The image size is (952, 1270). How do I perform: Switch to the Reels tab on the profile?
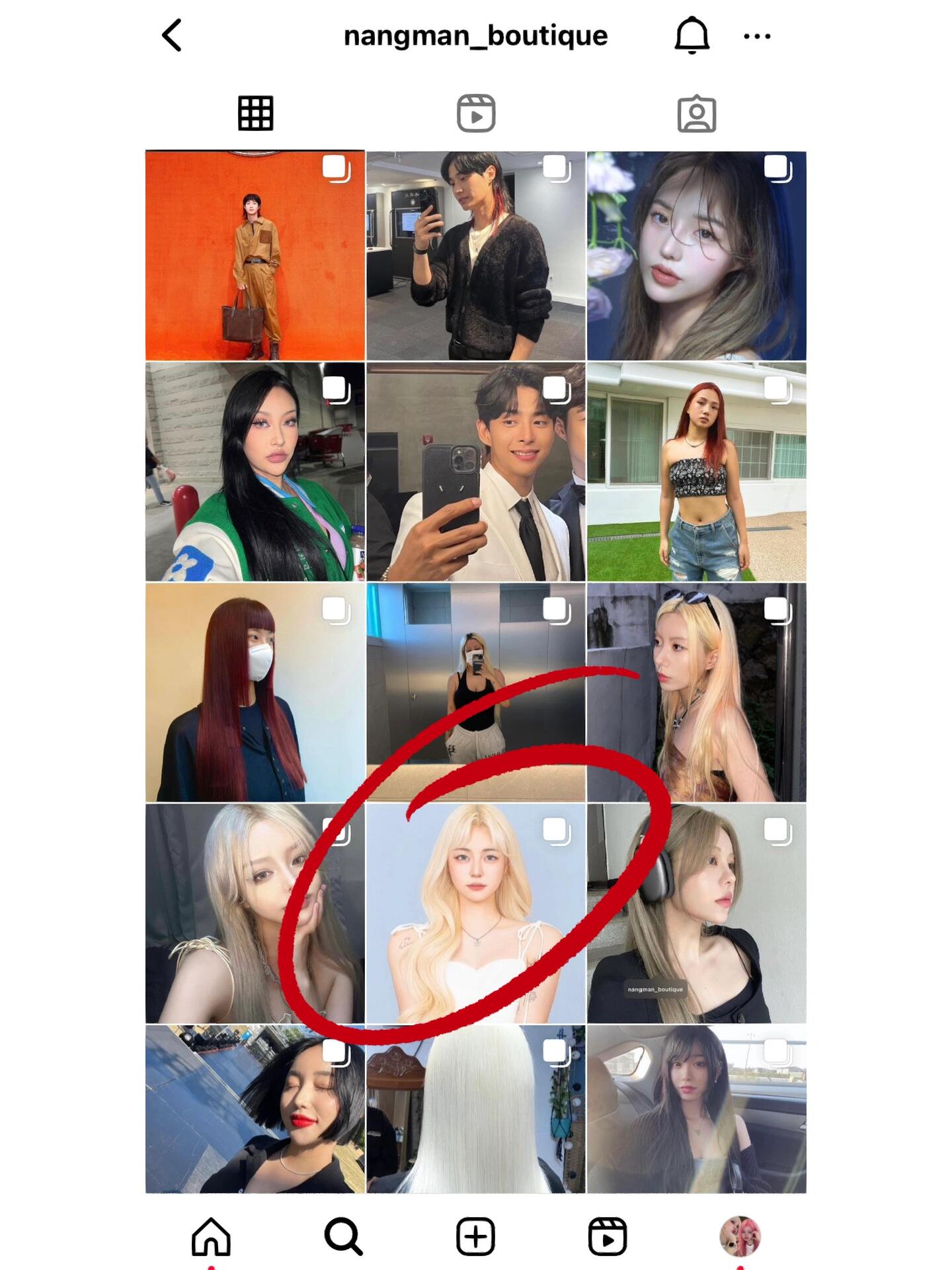[x=476, y=114]
